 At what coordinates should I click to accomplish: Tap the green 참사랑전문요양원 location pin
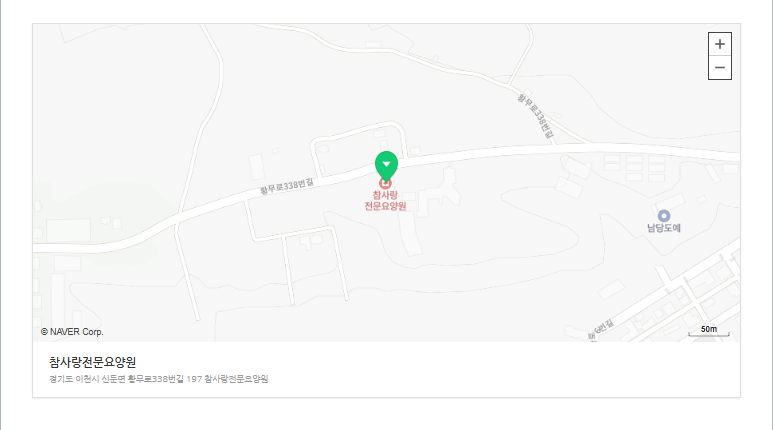click(x=386, y=166)
